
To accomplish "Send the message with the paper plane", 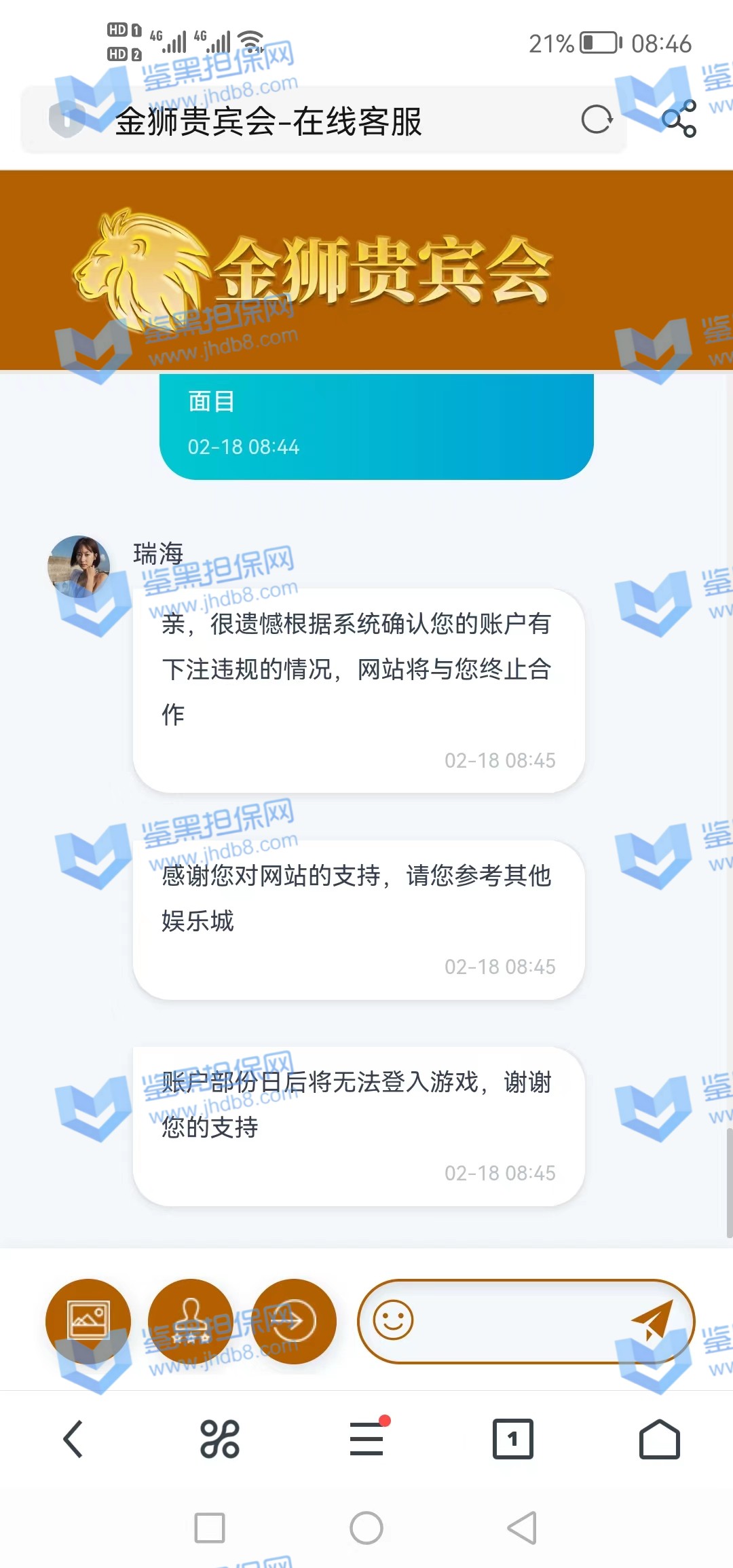I will 652,1320.
